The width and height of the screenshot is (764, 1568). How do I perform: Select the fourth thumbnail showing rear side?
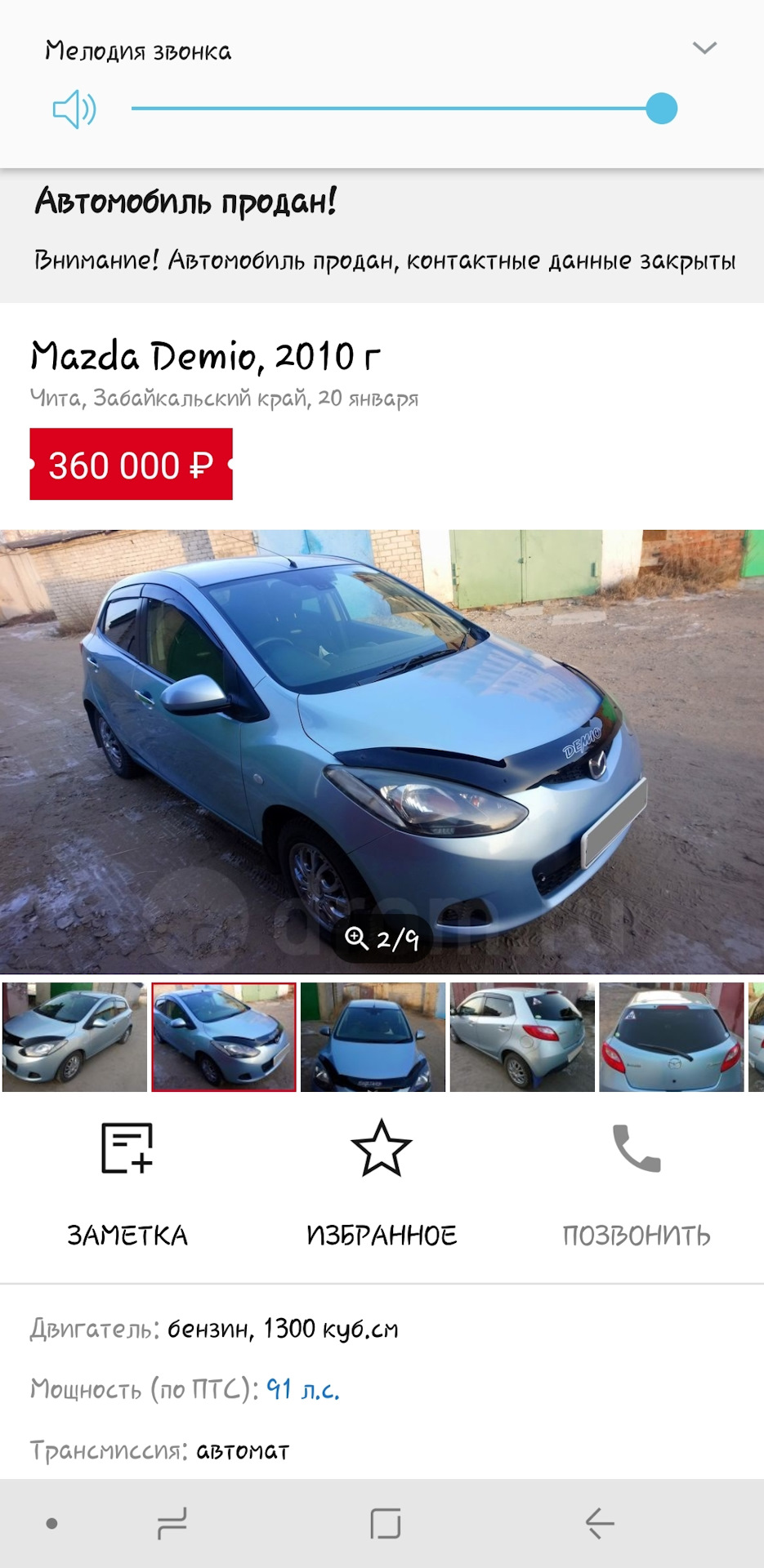tap(522, 1037)
